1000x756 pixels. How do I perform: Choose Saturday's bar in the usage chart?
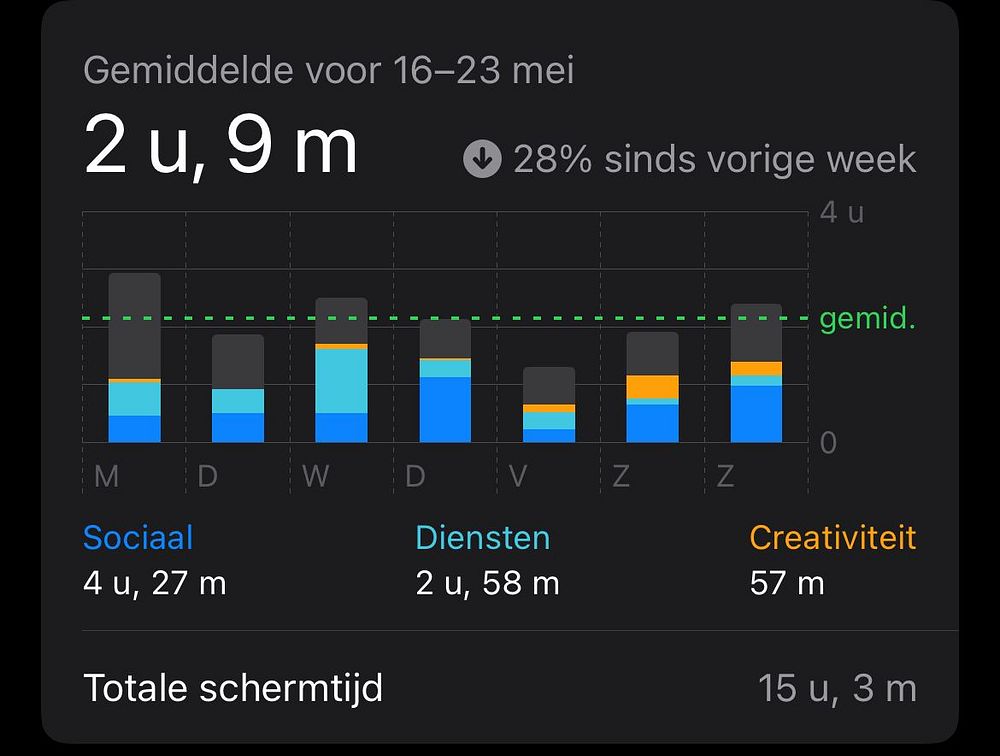[x=652, y=388]
